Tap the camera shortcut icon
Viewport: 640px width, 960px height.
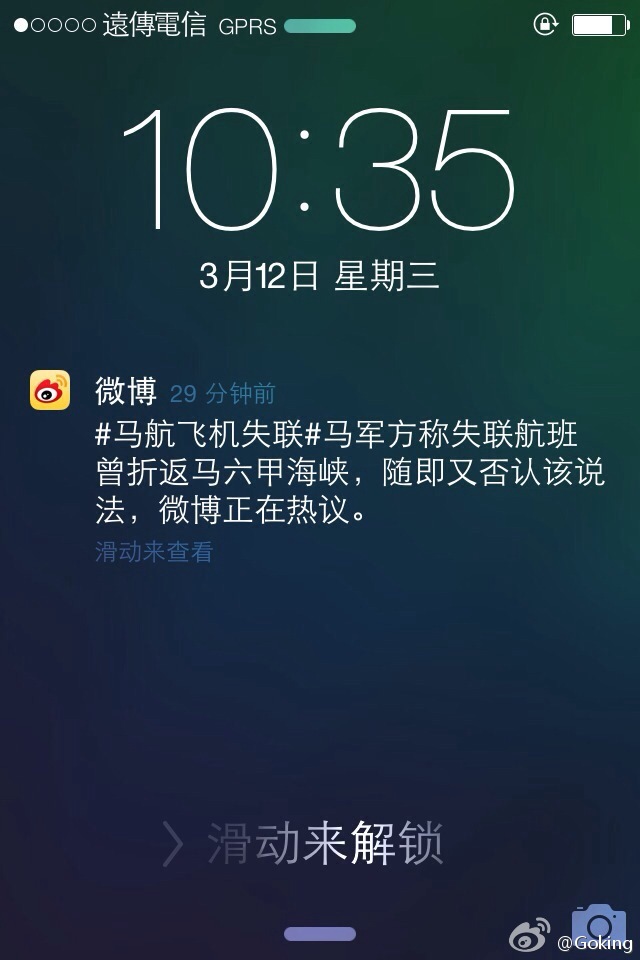pos(598,925)
